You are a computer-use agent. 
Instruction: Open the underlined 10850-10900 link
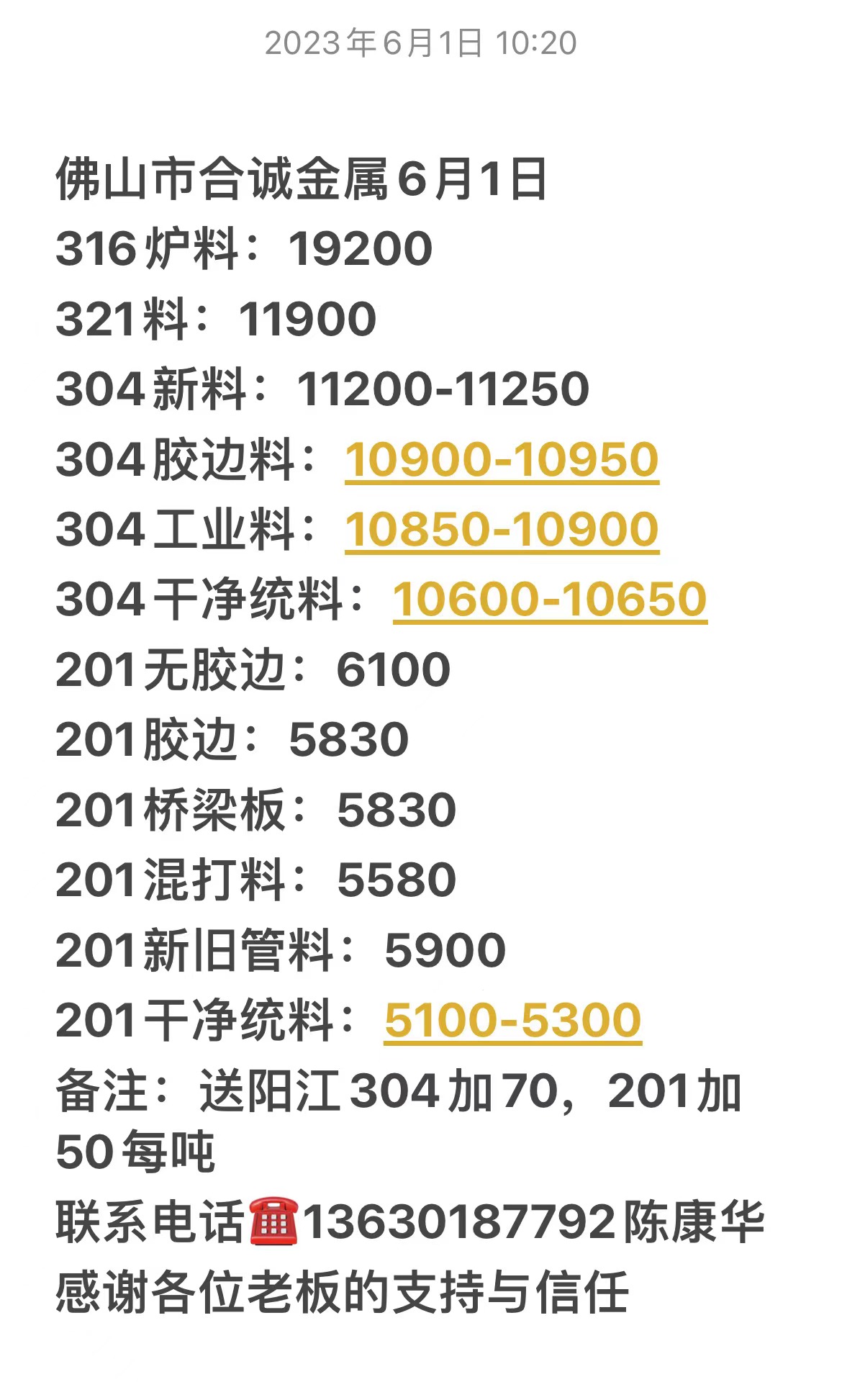(x=502, y=529)
